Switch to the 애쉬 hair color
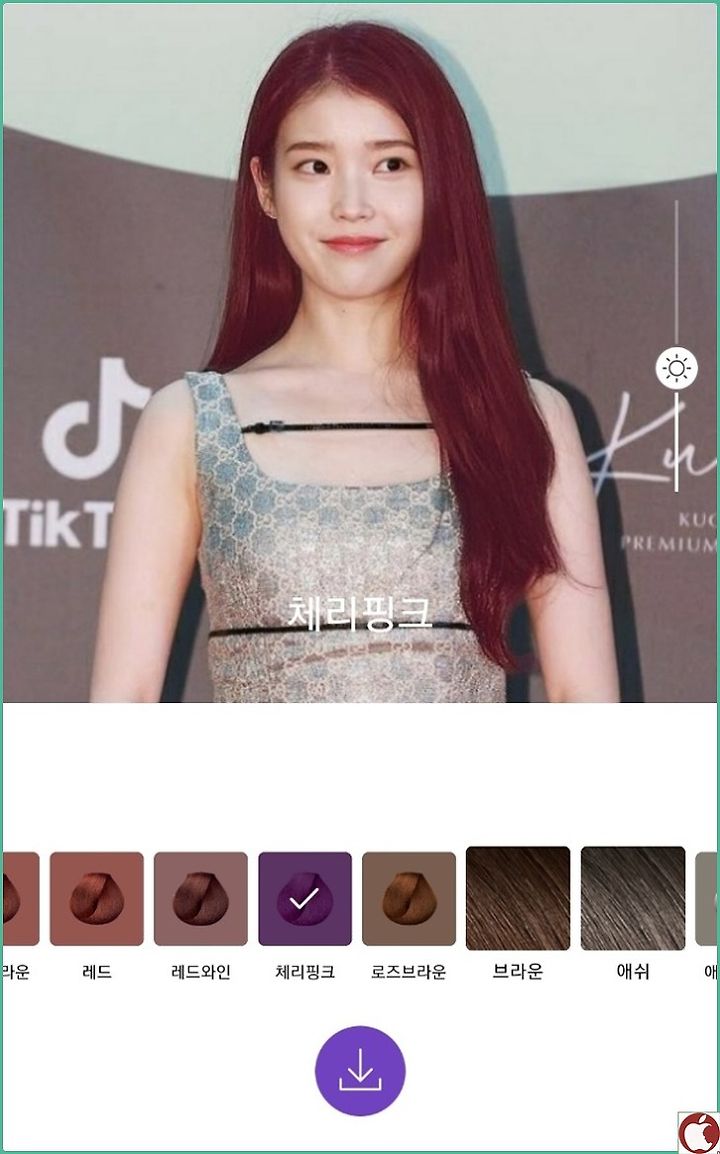 (x=632, y=899)
